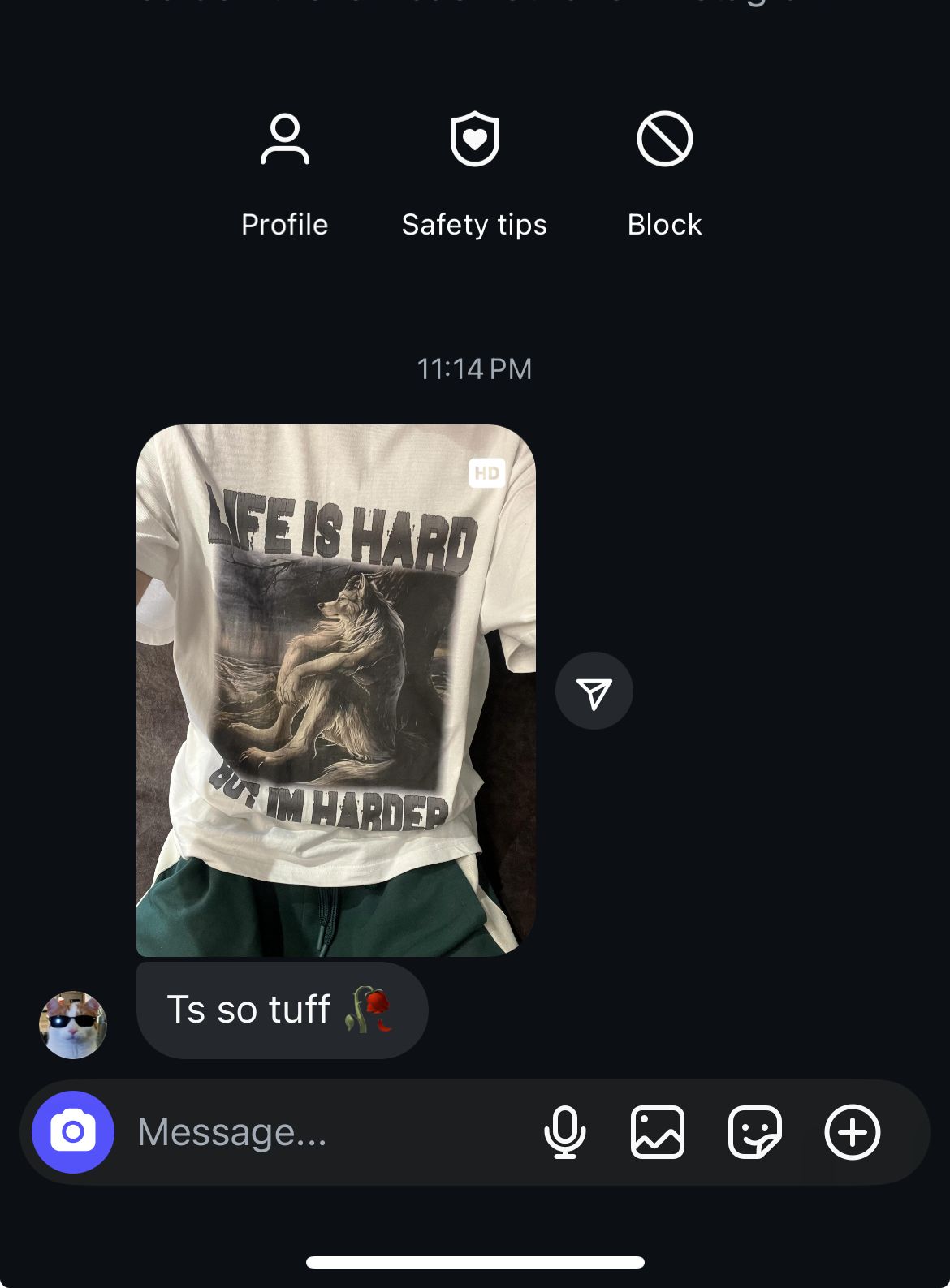Forward the photo with the share arrow
Image resolution: width=950 pixels, height=1288 pixels.
(x=594, y=691)
